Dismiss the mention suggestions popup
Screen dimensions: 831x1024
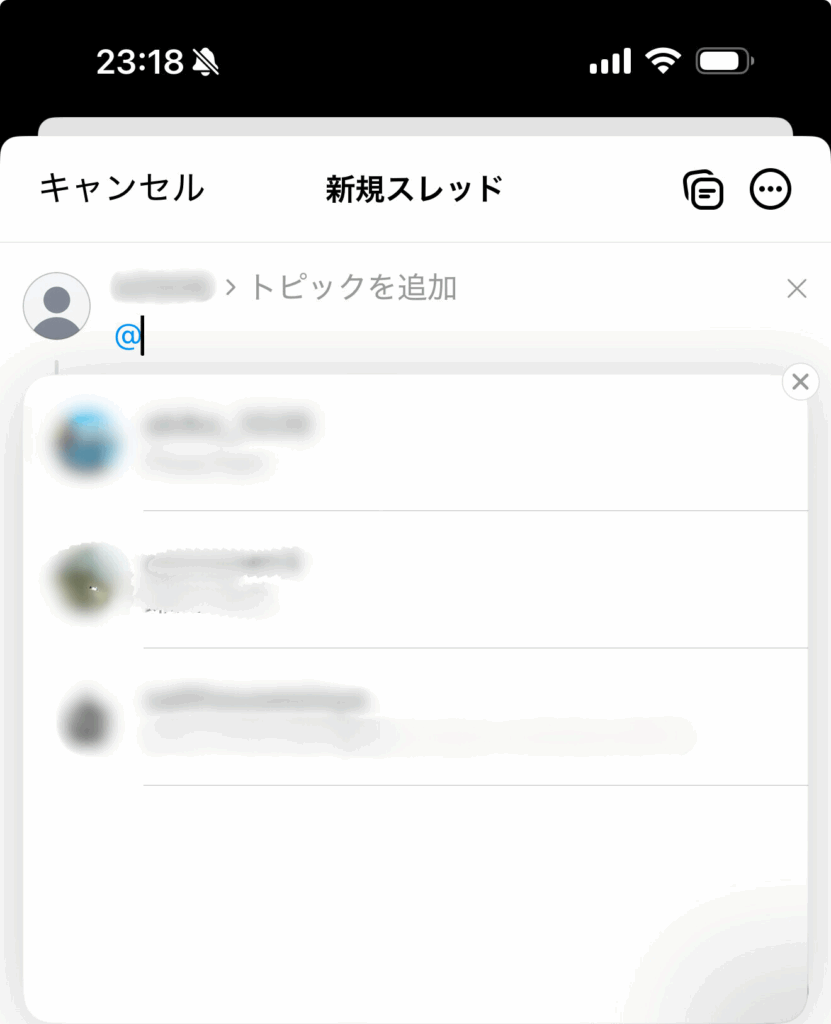click(800, 381)
